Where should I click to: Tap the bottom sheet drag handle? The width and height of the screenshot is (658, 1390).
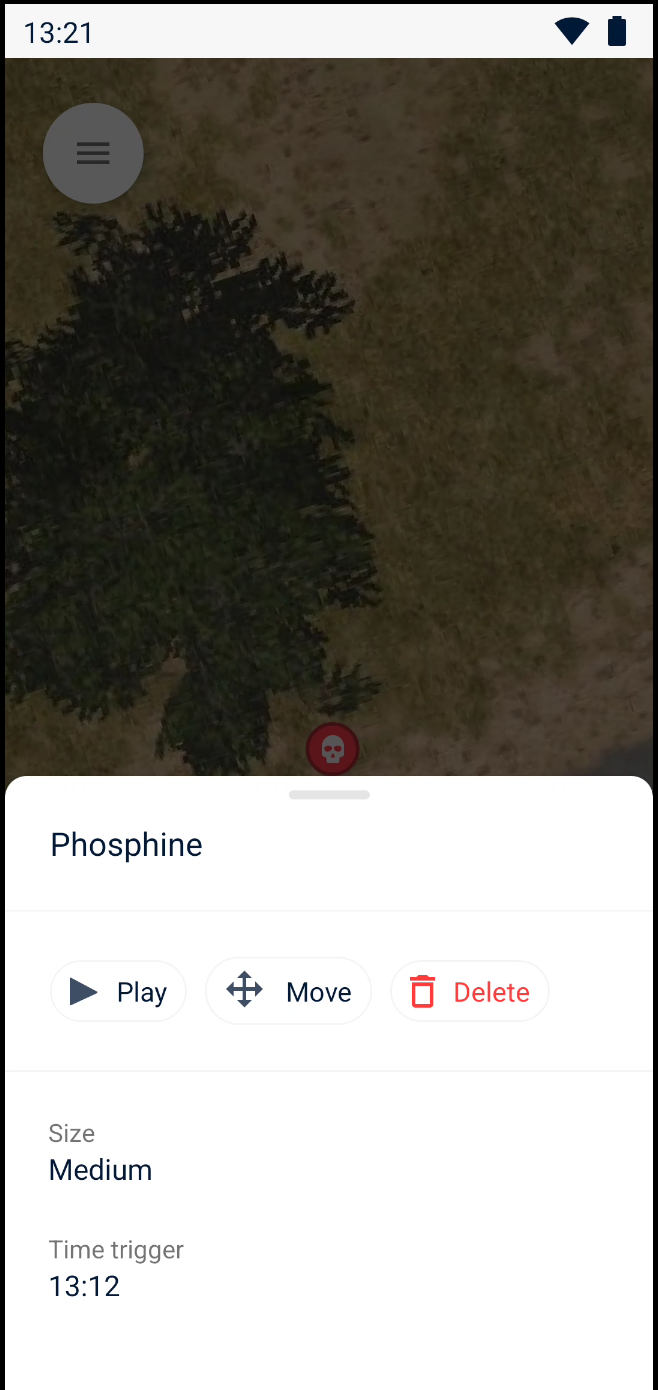[329, 795]
